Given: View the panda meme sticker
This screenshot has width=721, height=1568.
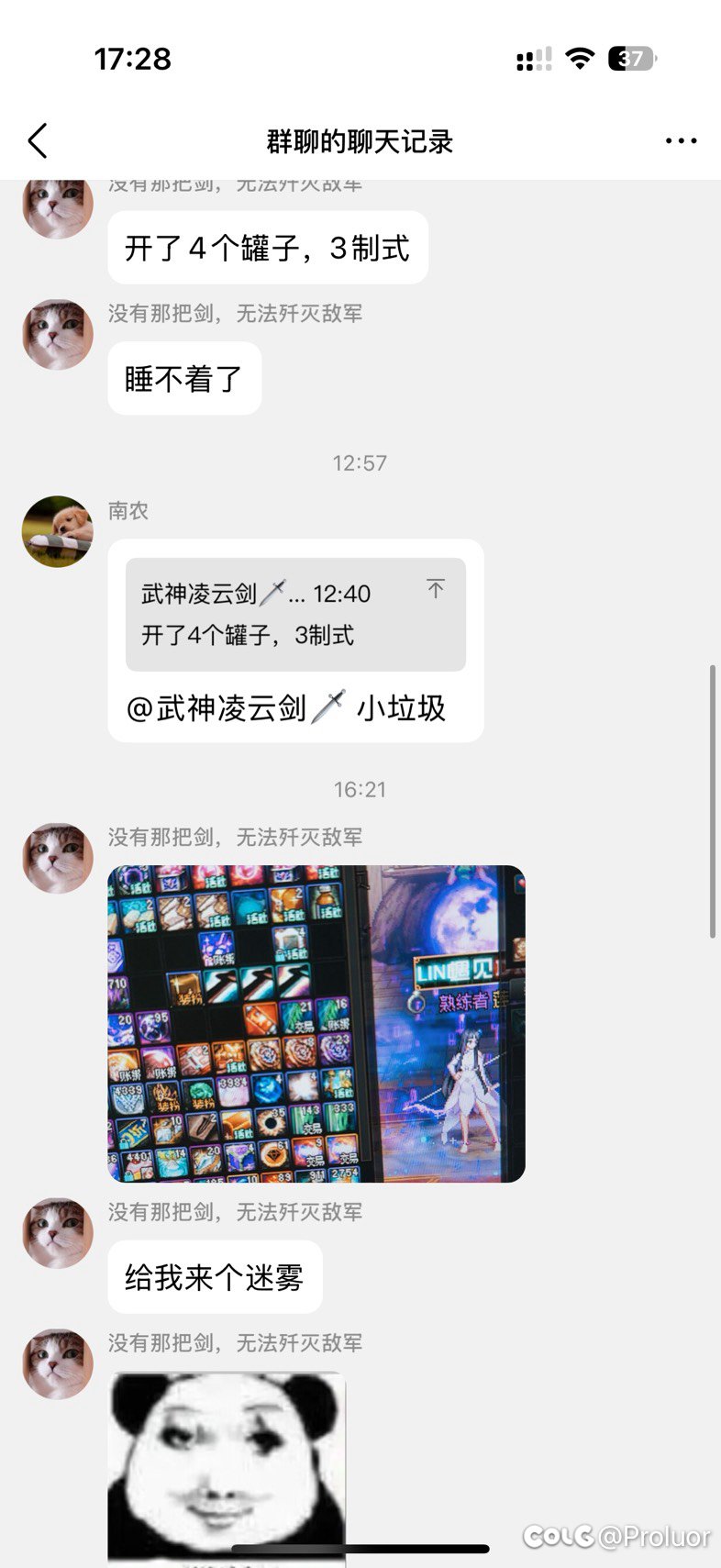Looking at the screenshot, I should tap(227, 1463).
